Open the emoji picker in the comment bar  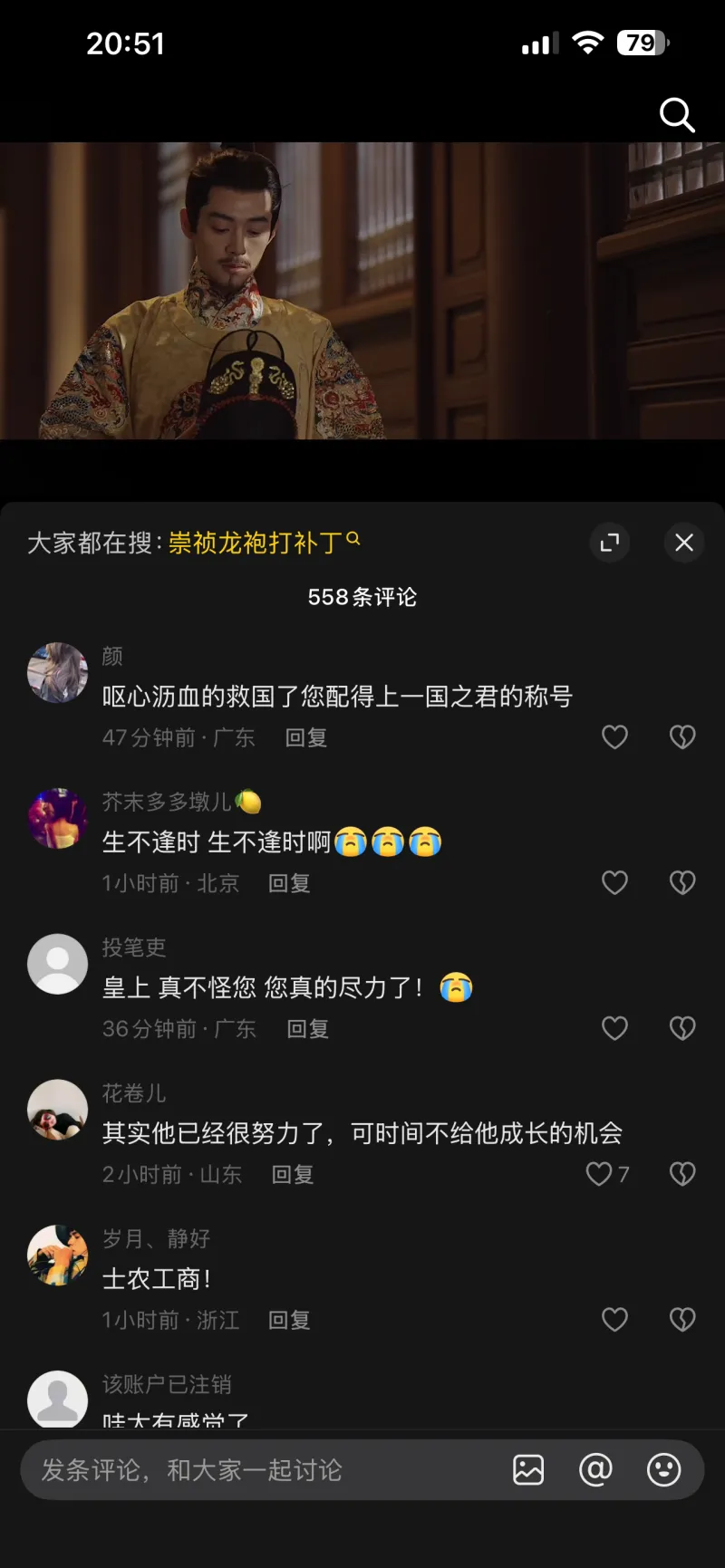663,1470
